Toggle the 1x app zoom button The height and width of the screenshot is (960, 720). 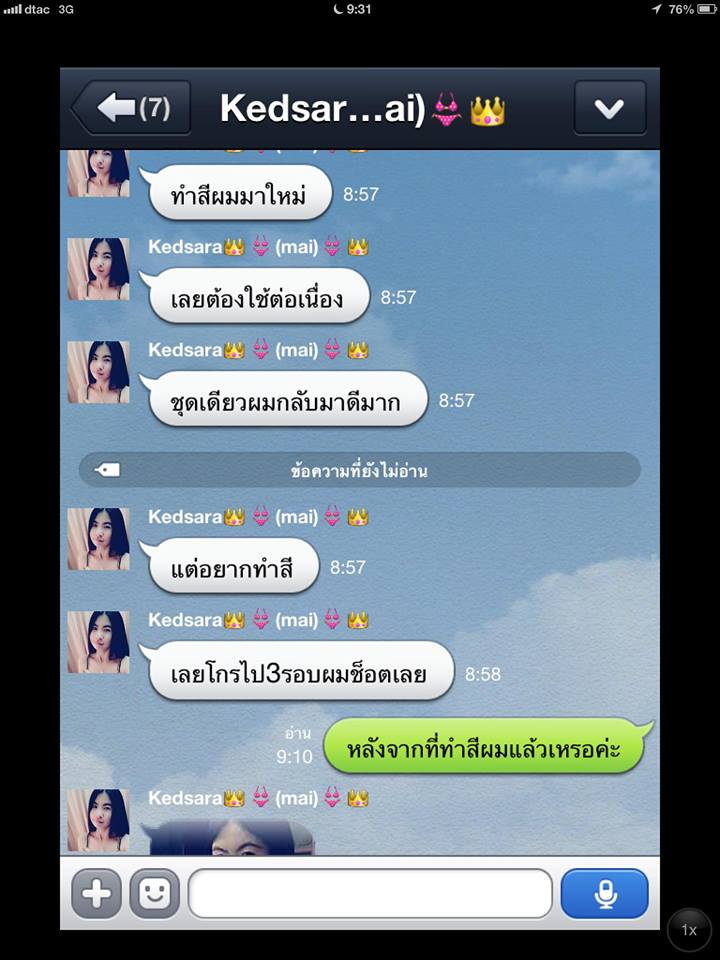pos(689,929)
